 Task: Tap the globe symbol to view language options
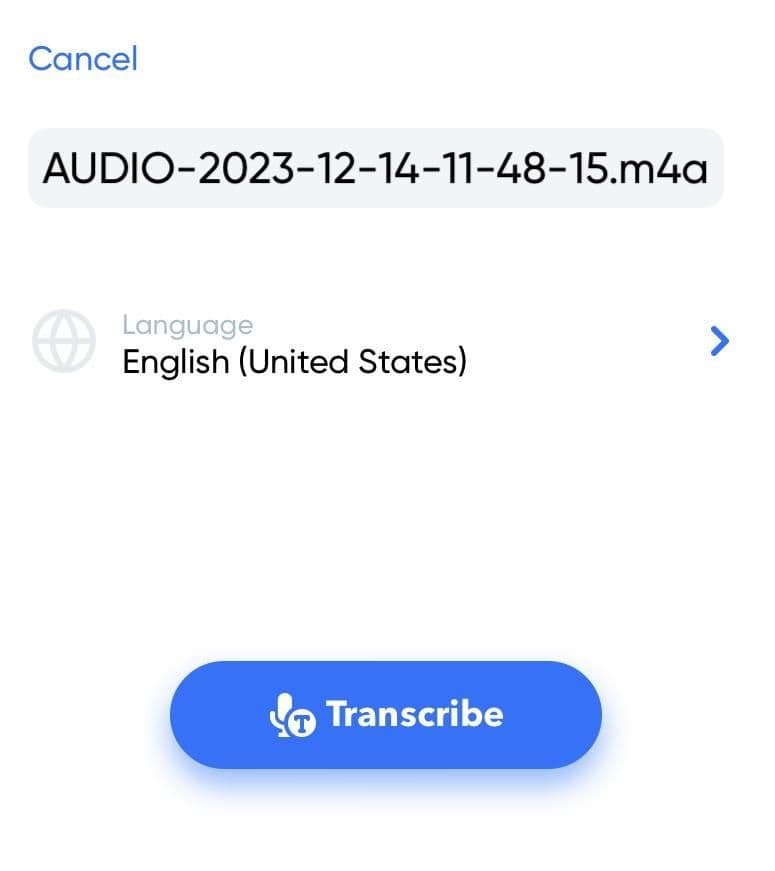(x=63, y=343)
